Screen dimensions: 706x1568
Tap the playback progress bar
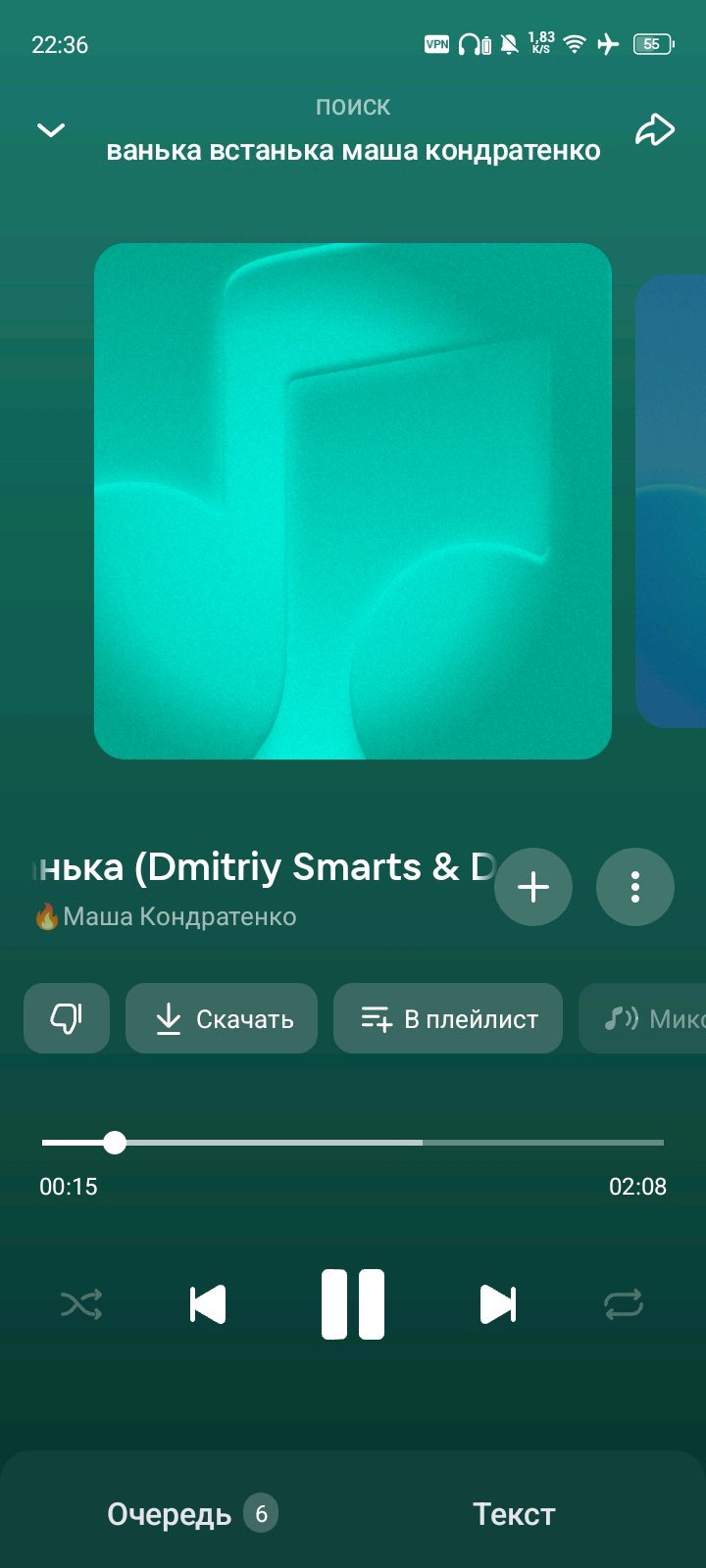(x=353, y=1143)
